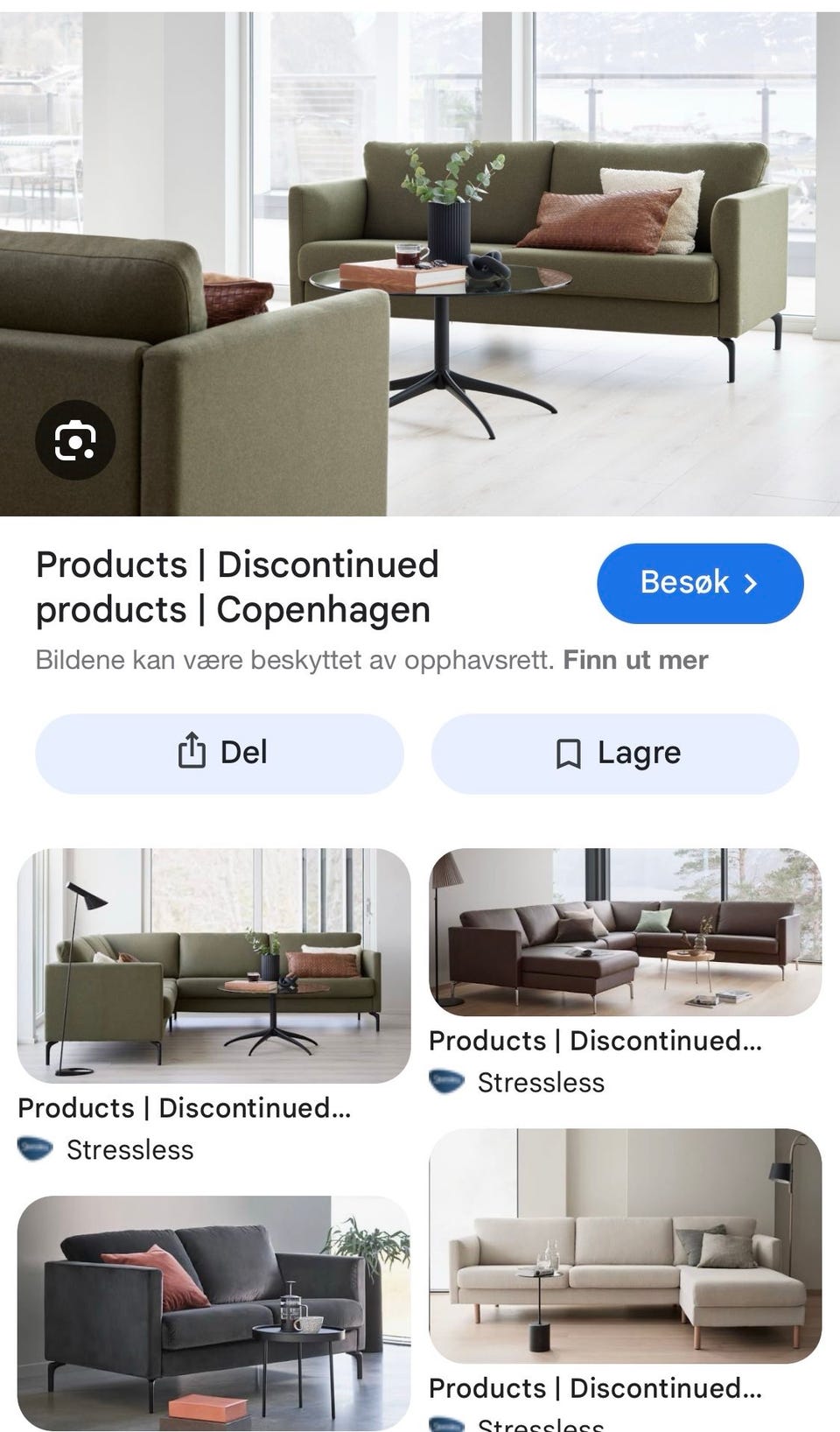840x1432 pixels.
Task: Click the Del button to share
Action: point(218,751)
